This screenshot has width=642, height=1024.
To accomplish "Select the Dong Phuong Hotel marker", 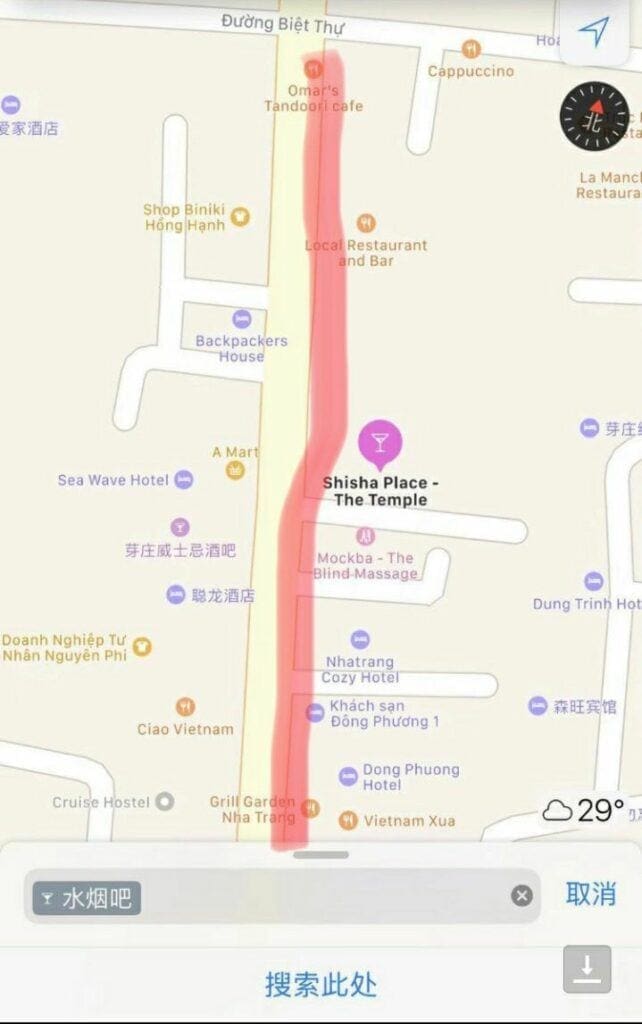I will 348,776.
